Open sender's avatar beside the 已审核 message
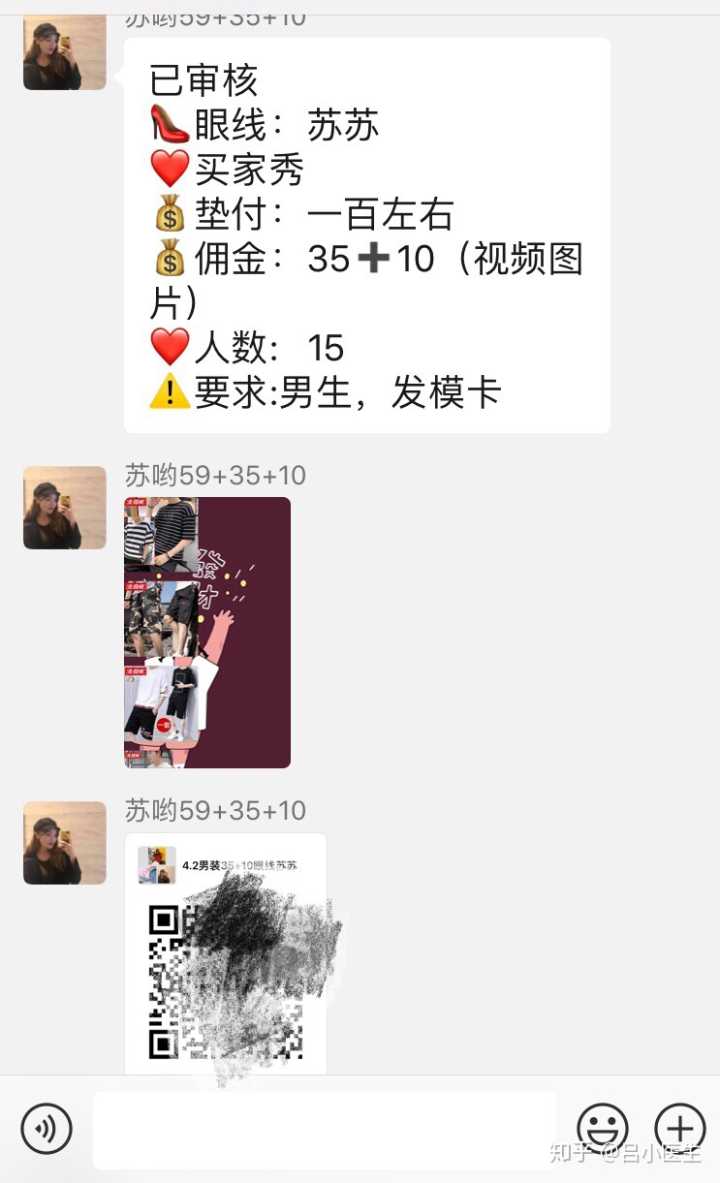The image size is (720, 1183). (x=65, y=52)
